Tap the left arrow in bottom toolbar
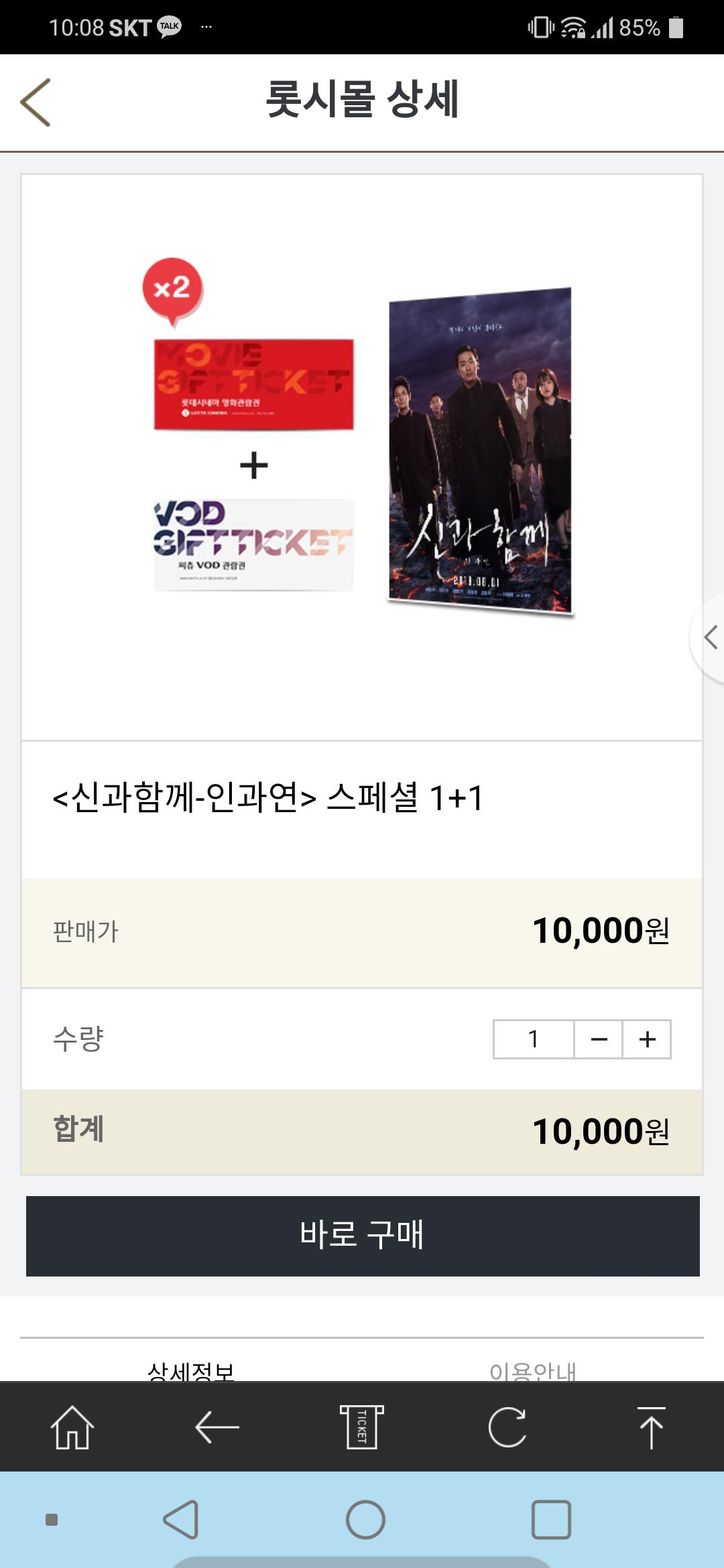This screenshot has width=724, height=1568. point(217,1427)
